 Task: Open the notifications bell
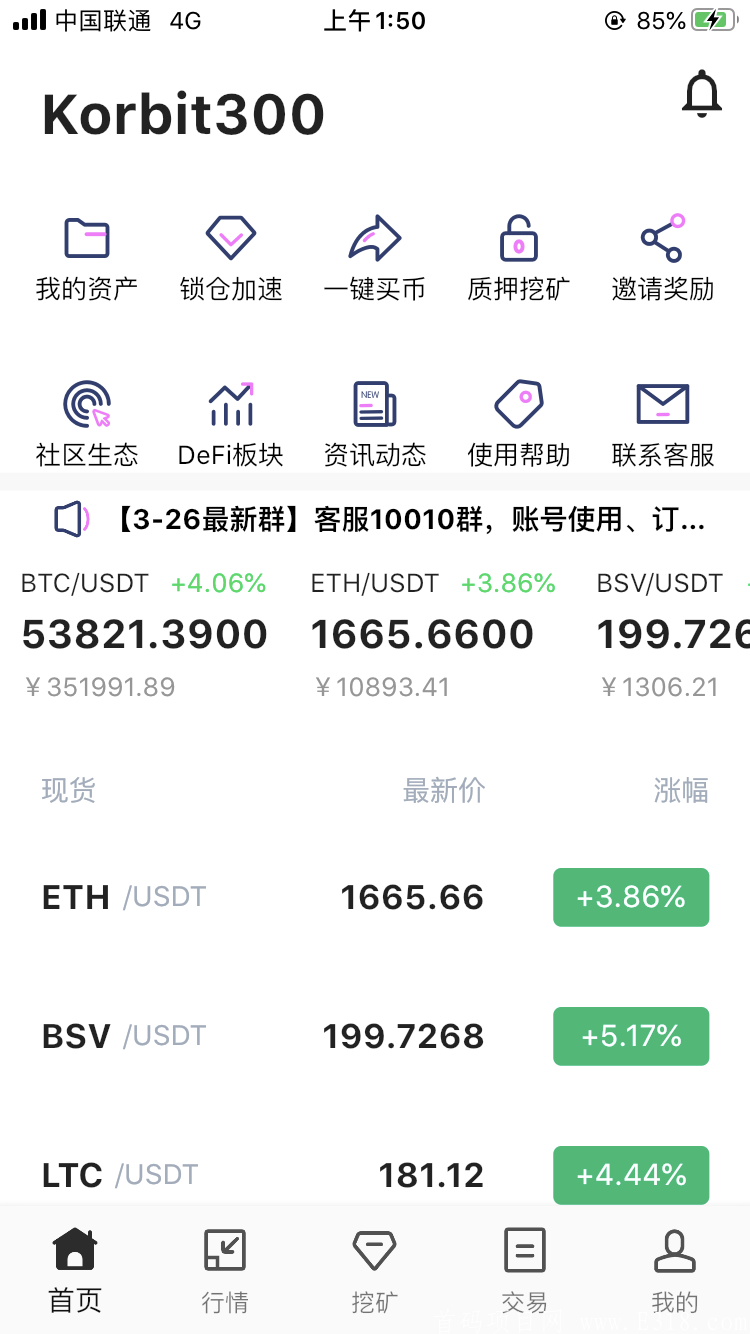pyautogui.click(x=702, y=94)
